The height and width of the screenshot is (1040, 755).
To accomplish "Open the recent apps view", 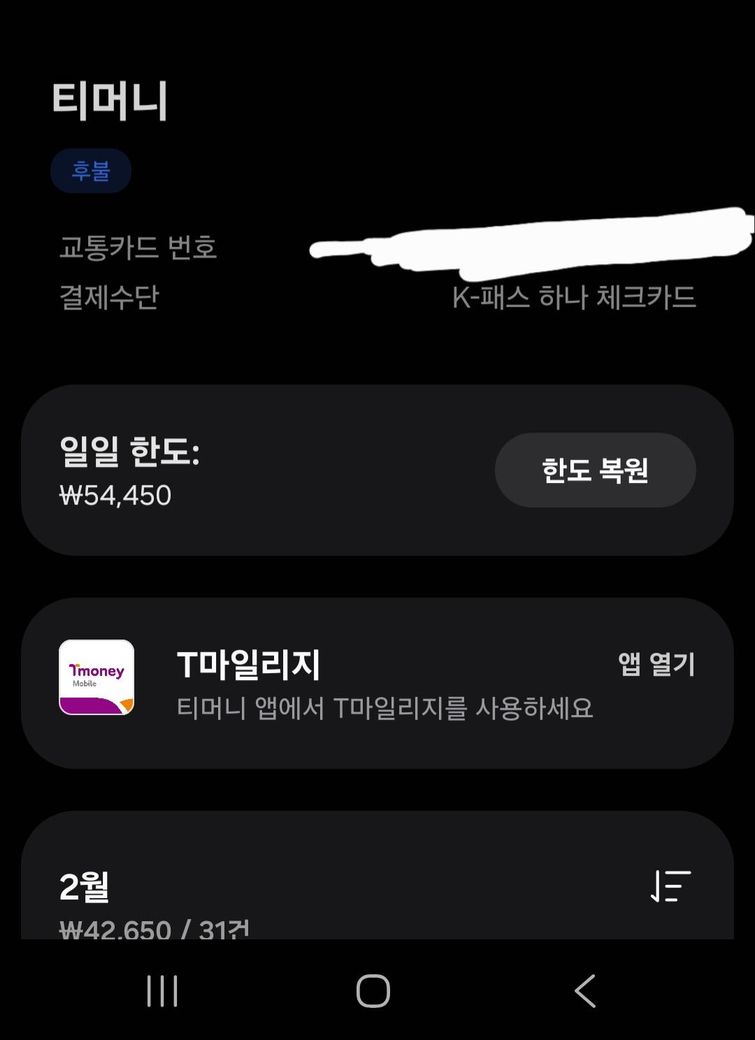I will pos(162,991).
